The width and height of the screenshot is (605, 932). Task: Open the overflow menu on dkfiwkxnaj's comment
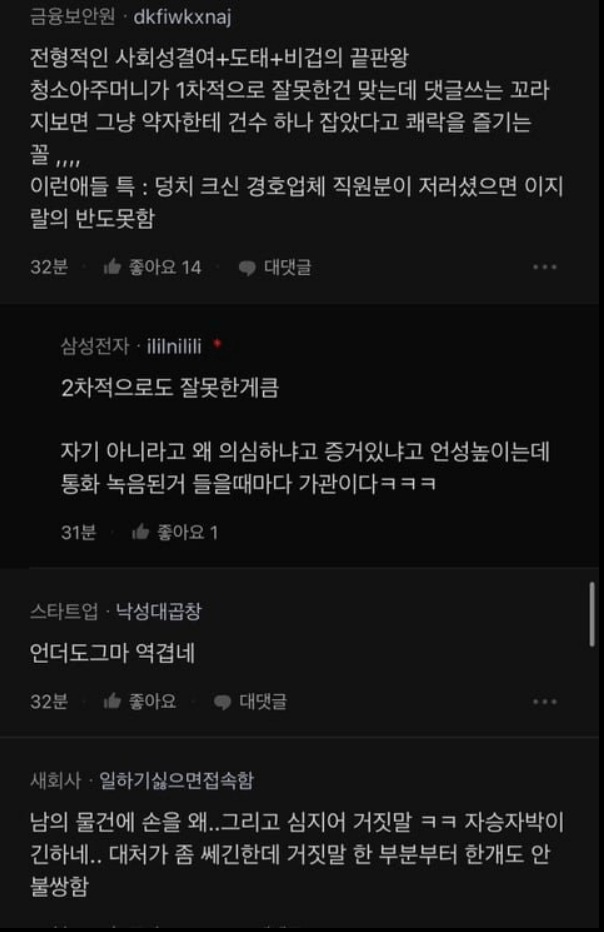pos(544,267)
